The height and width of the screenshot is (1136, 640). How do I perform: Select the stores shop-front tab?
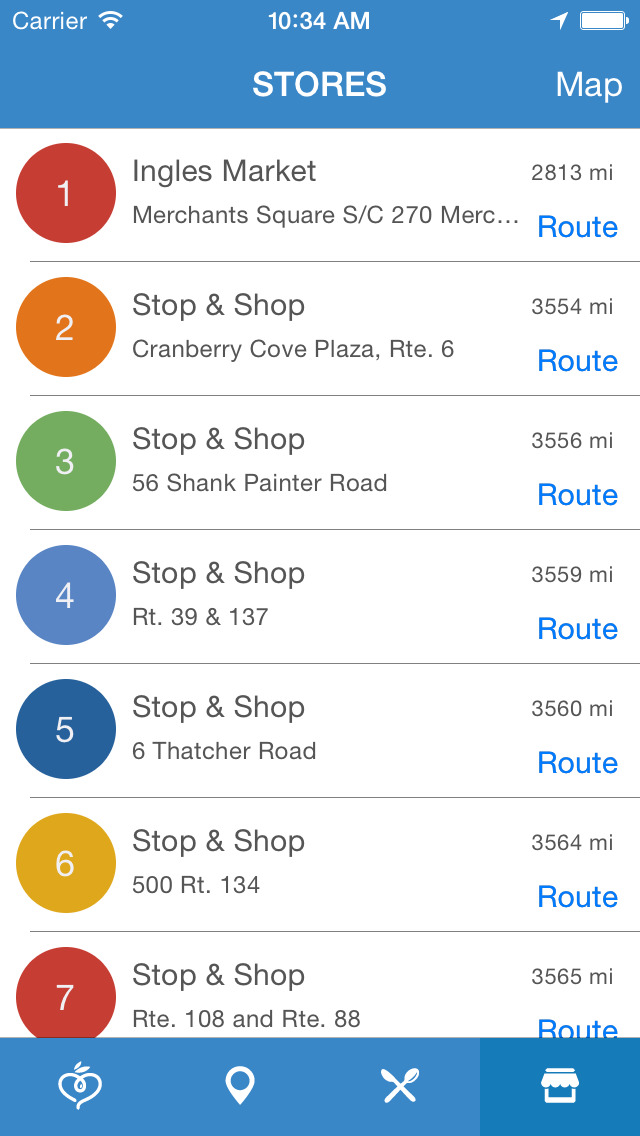click(x=560, y=1087)
